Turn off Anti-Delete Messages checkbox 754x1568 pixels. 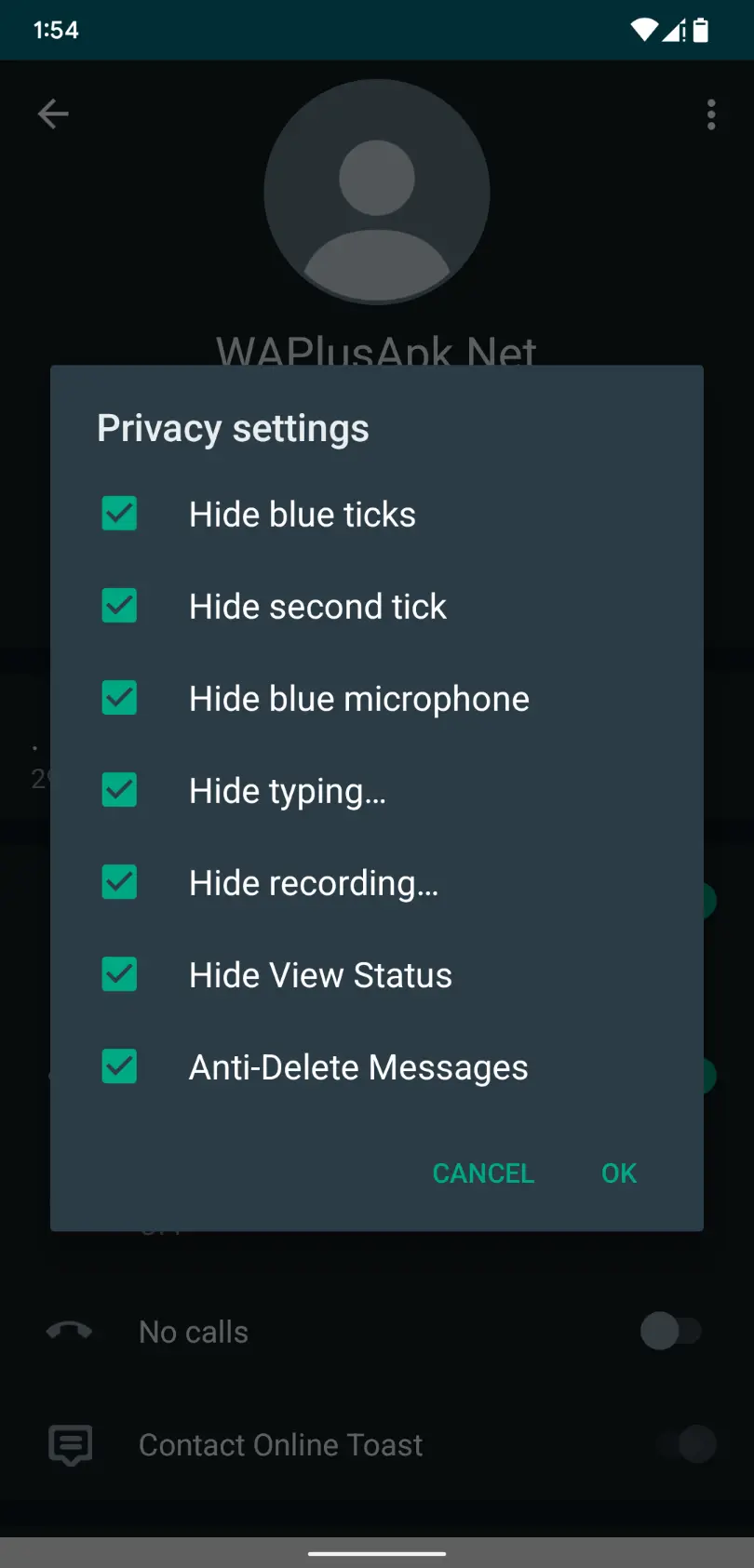119,1066
